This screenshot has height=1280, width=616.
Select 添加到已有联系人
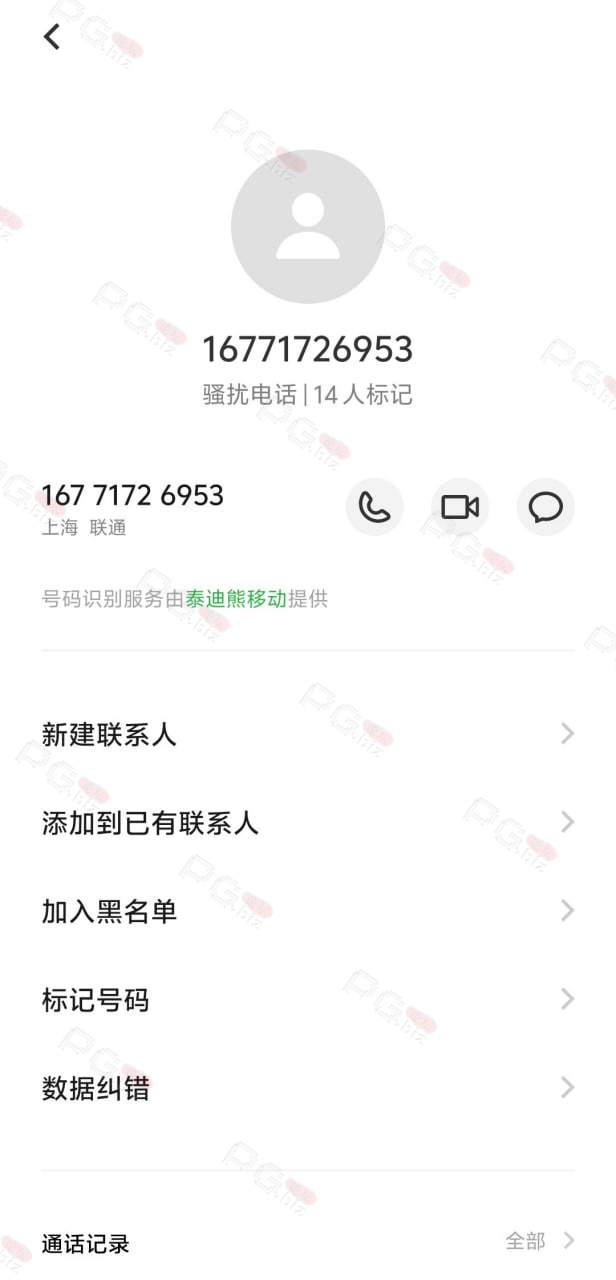(308, 823)
